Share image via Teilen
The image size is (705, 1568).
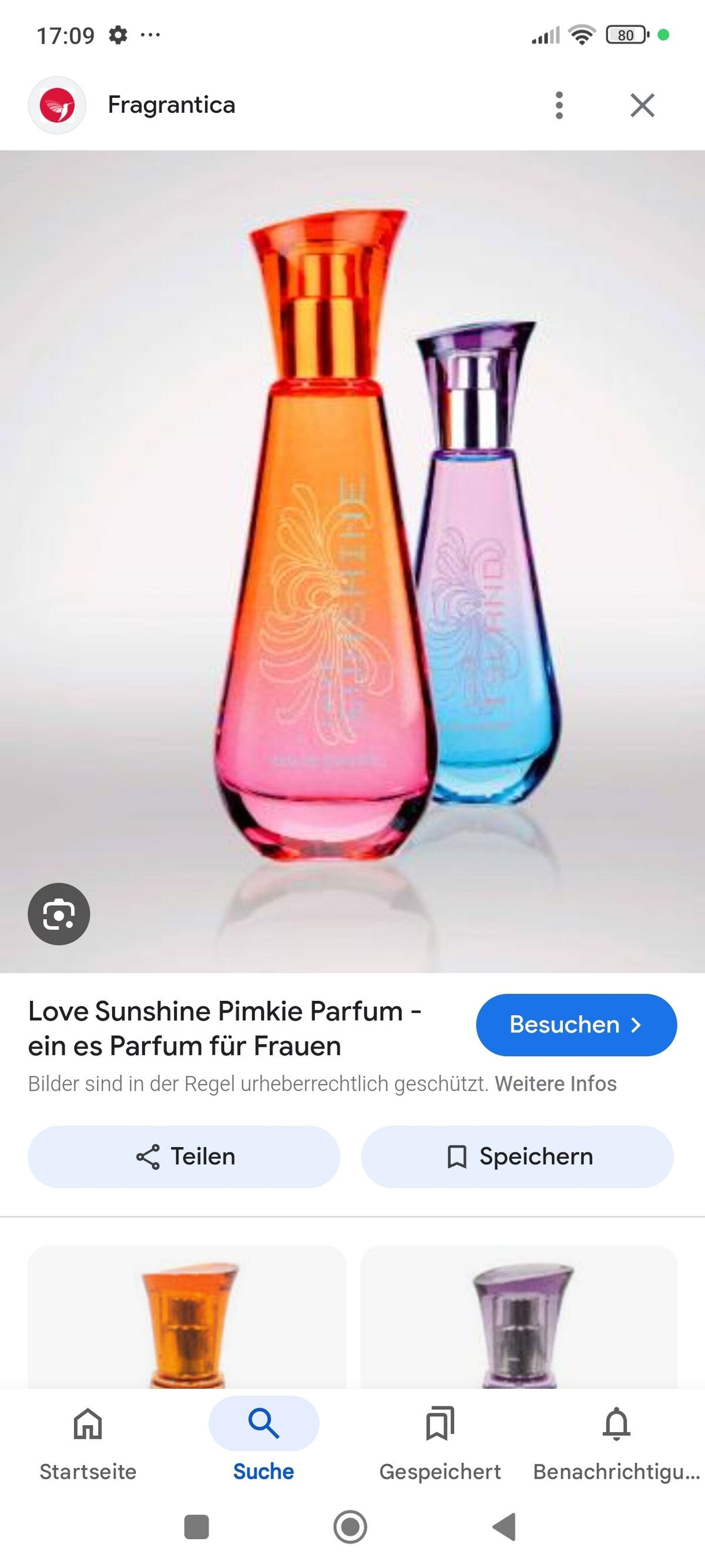[184, 1157]
